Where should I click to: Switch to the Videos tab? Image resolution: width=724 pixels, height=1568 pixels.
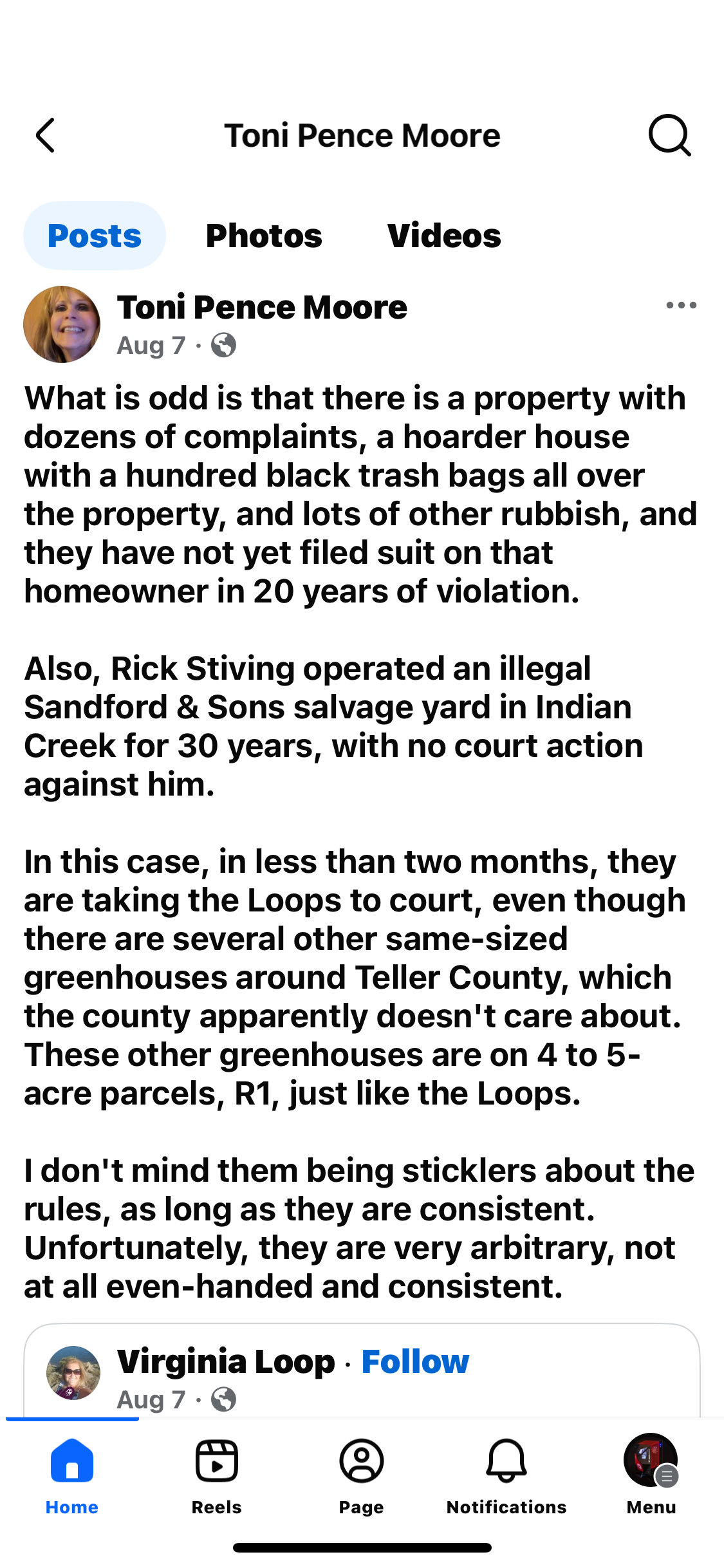coord(444,236)
